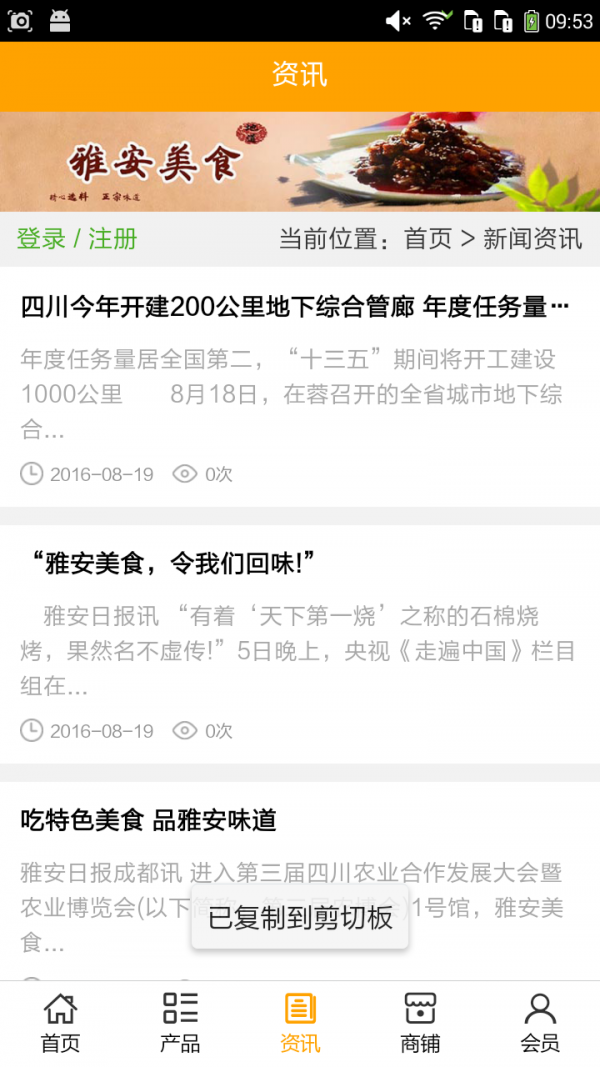Select the 资讯 tab
This screenshot has height=1067, width=600.
[x=300, y=1023]
